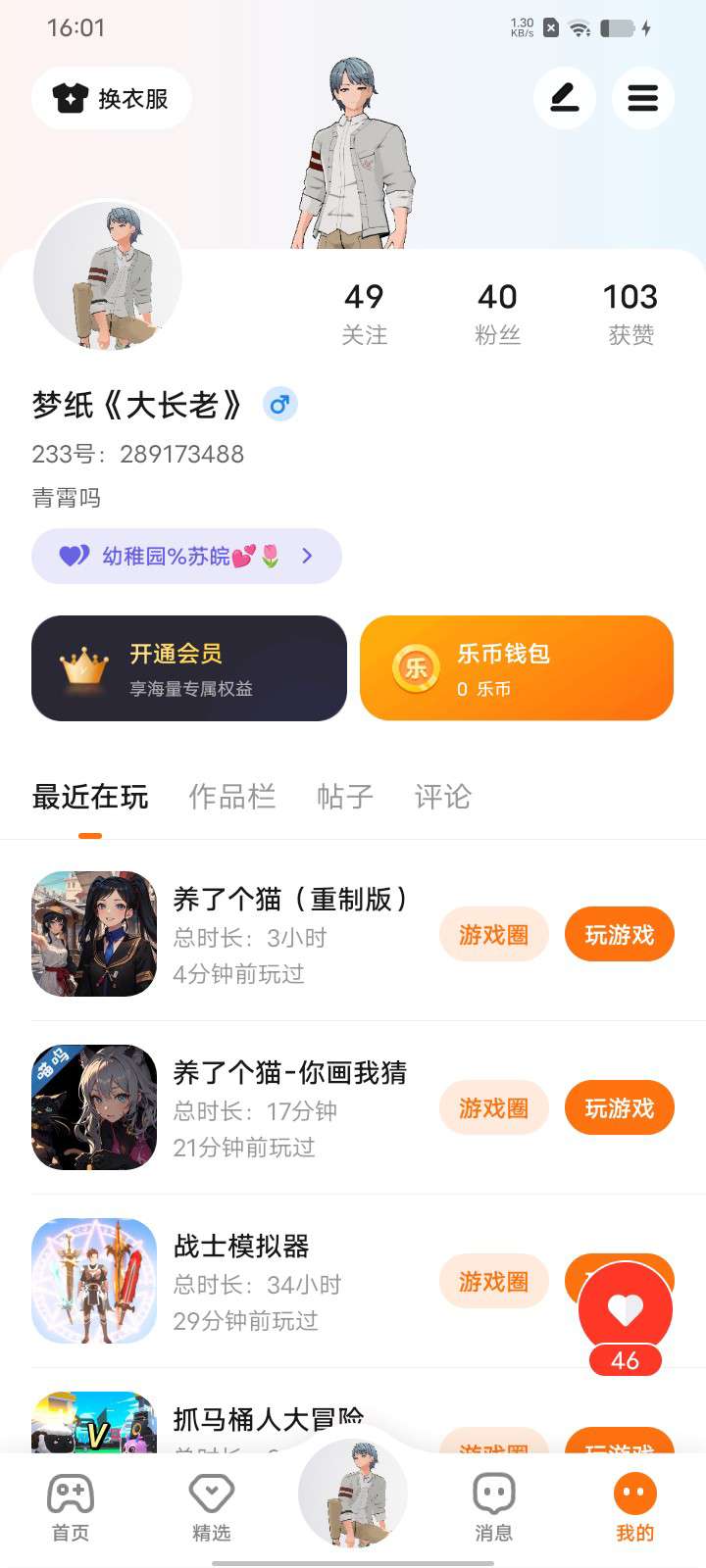The image size is (706, 1568).
Task: Switch to the 精选 tab
Action: coord(212,1507)
